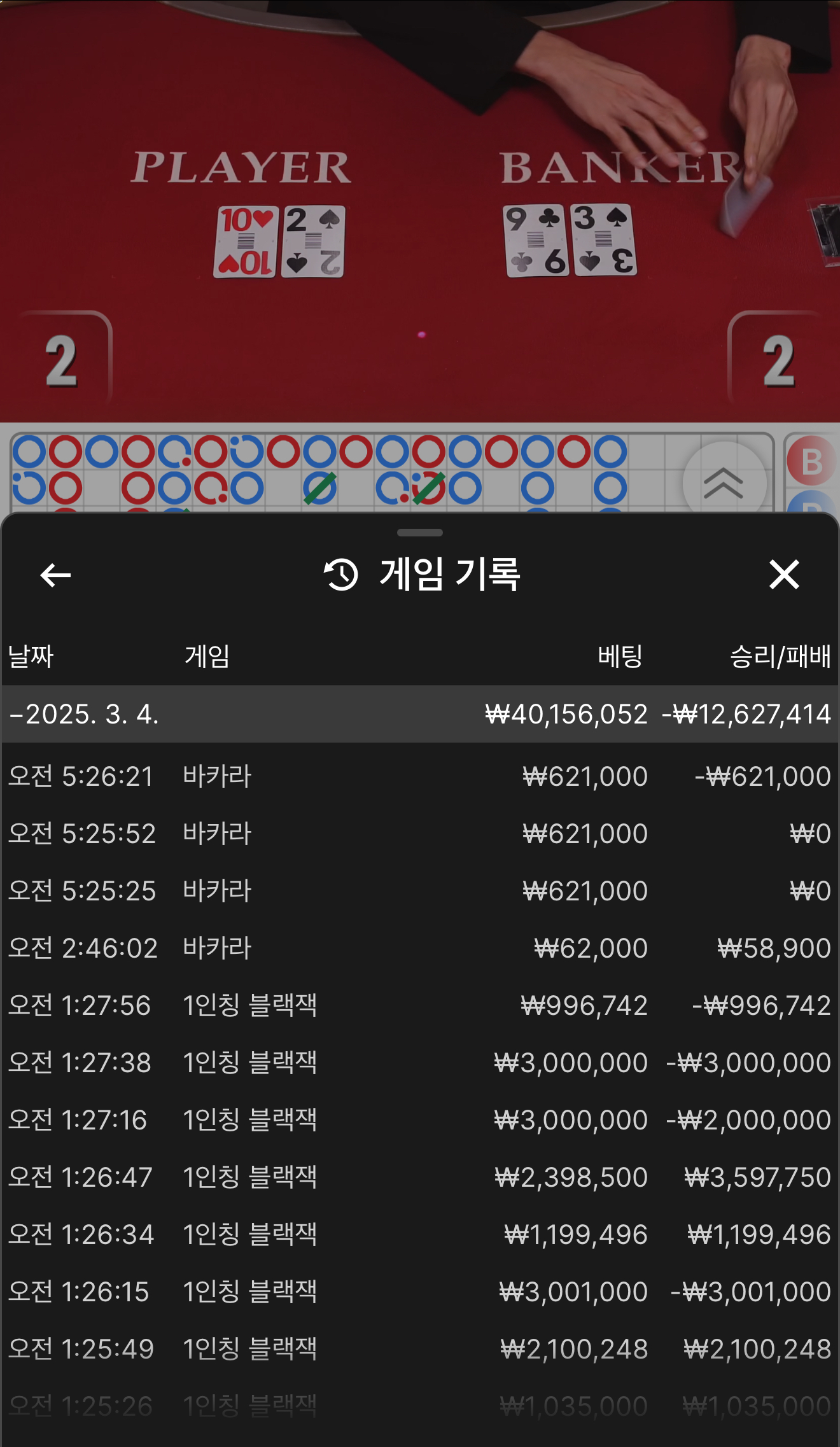
Task: Go back from the game history panel
Action: point(55,575)
